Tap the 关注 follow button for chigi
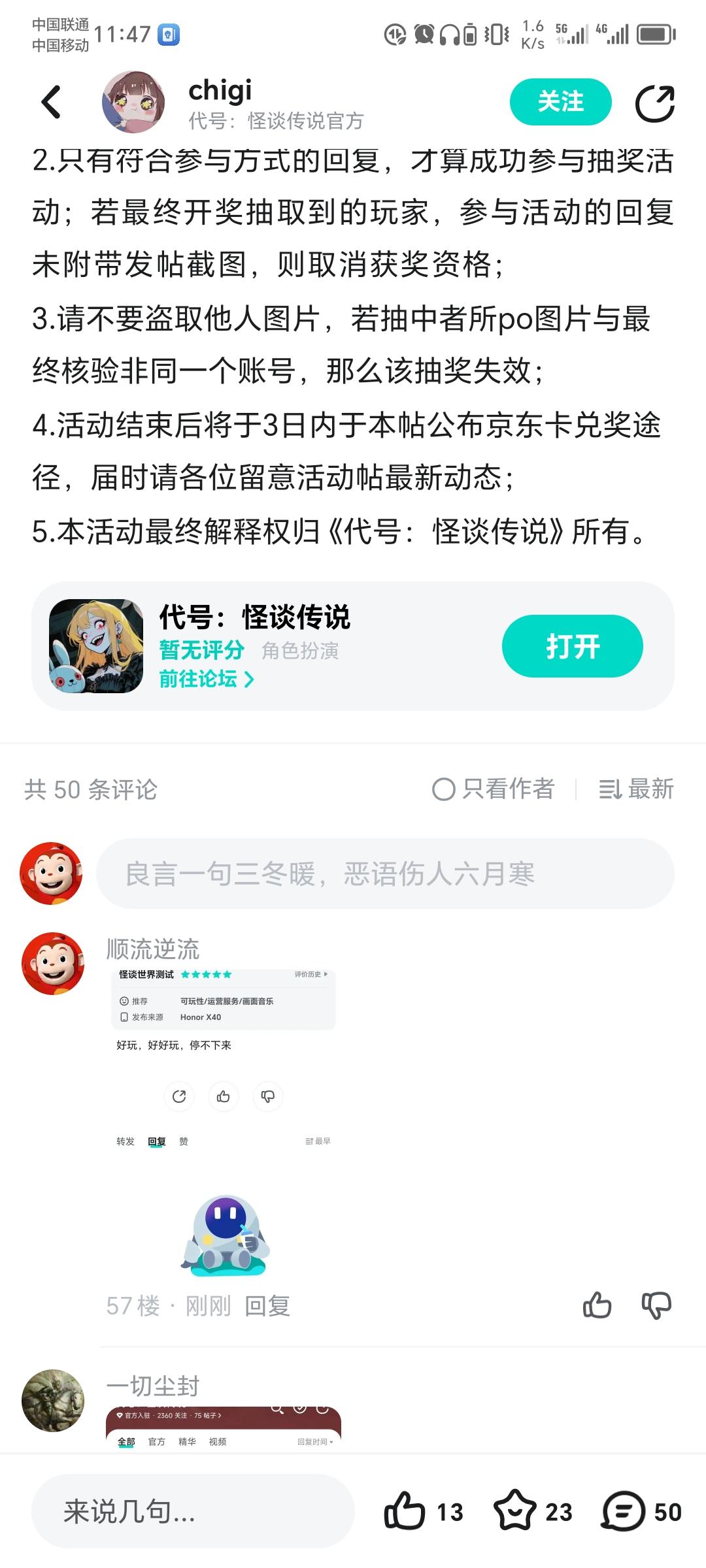The height and width of the screenshot is (1568, 706). (561, 102)
